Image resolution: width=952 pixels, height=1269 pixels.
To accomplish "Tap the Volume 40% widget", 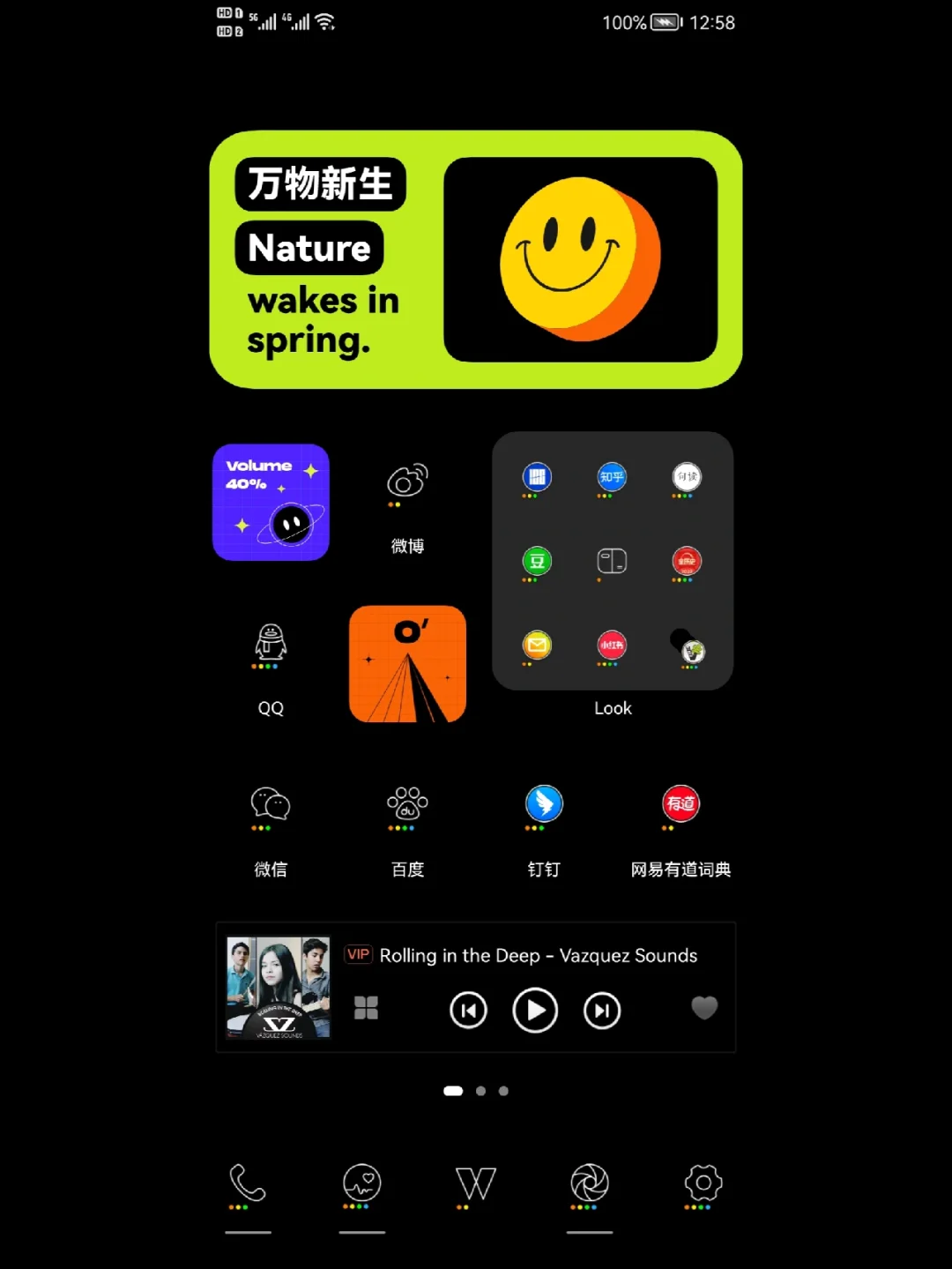I will coord(271,503).
